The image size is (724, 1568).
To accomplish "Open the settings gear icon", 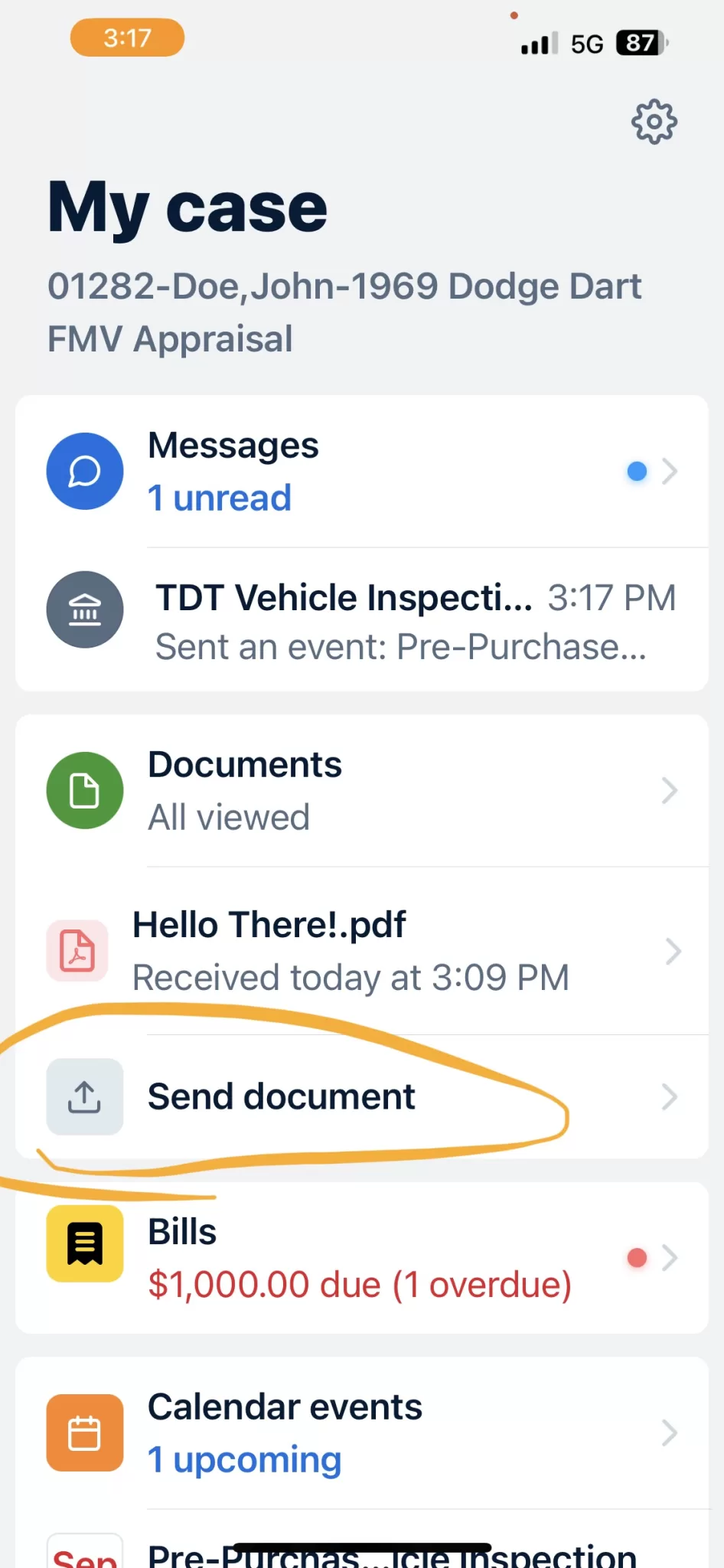I will tap(654, 121).
